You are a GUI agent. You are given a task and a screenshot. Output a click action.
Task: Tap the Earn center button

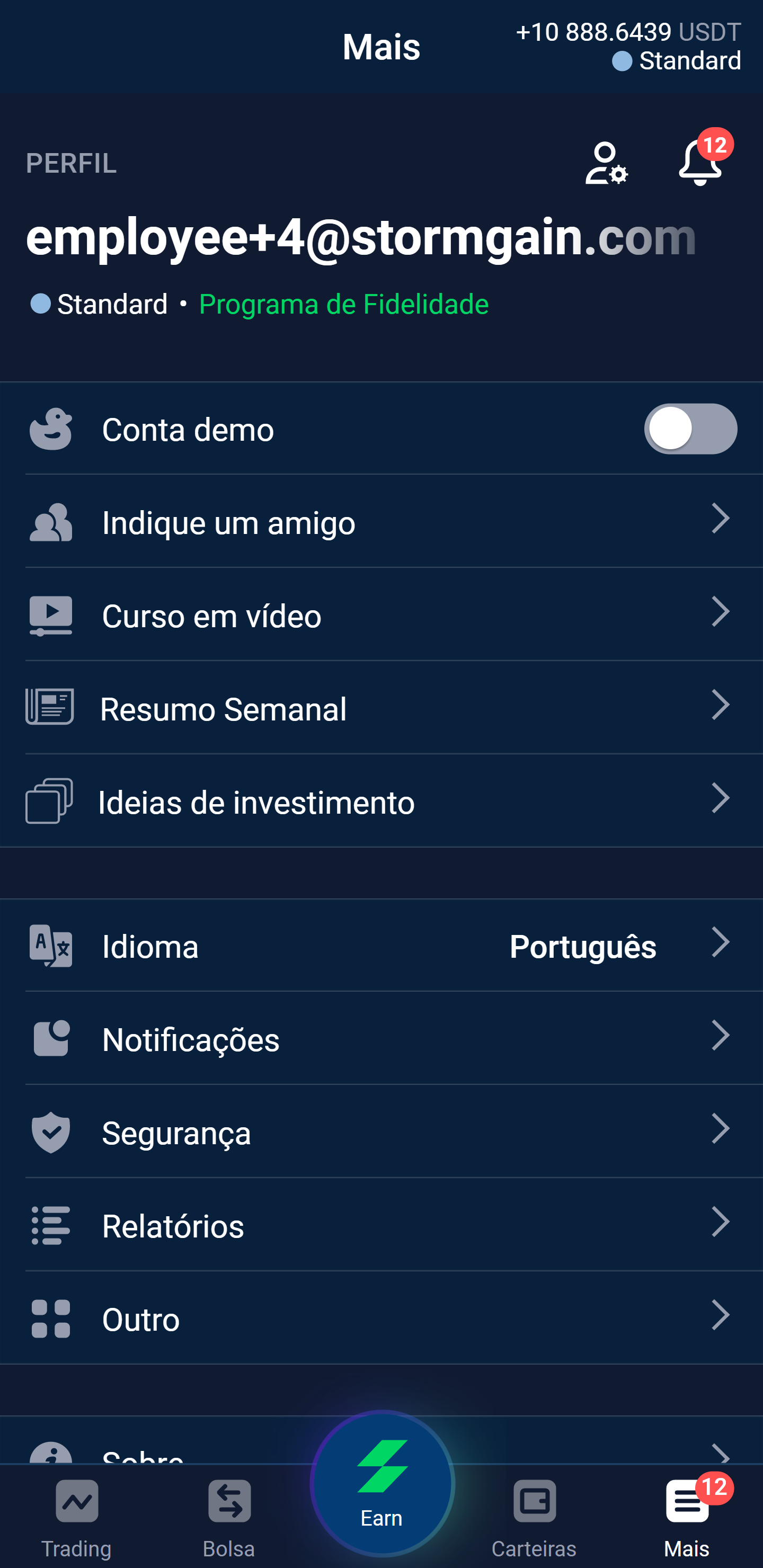[x=382, y=1484]
